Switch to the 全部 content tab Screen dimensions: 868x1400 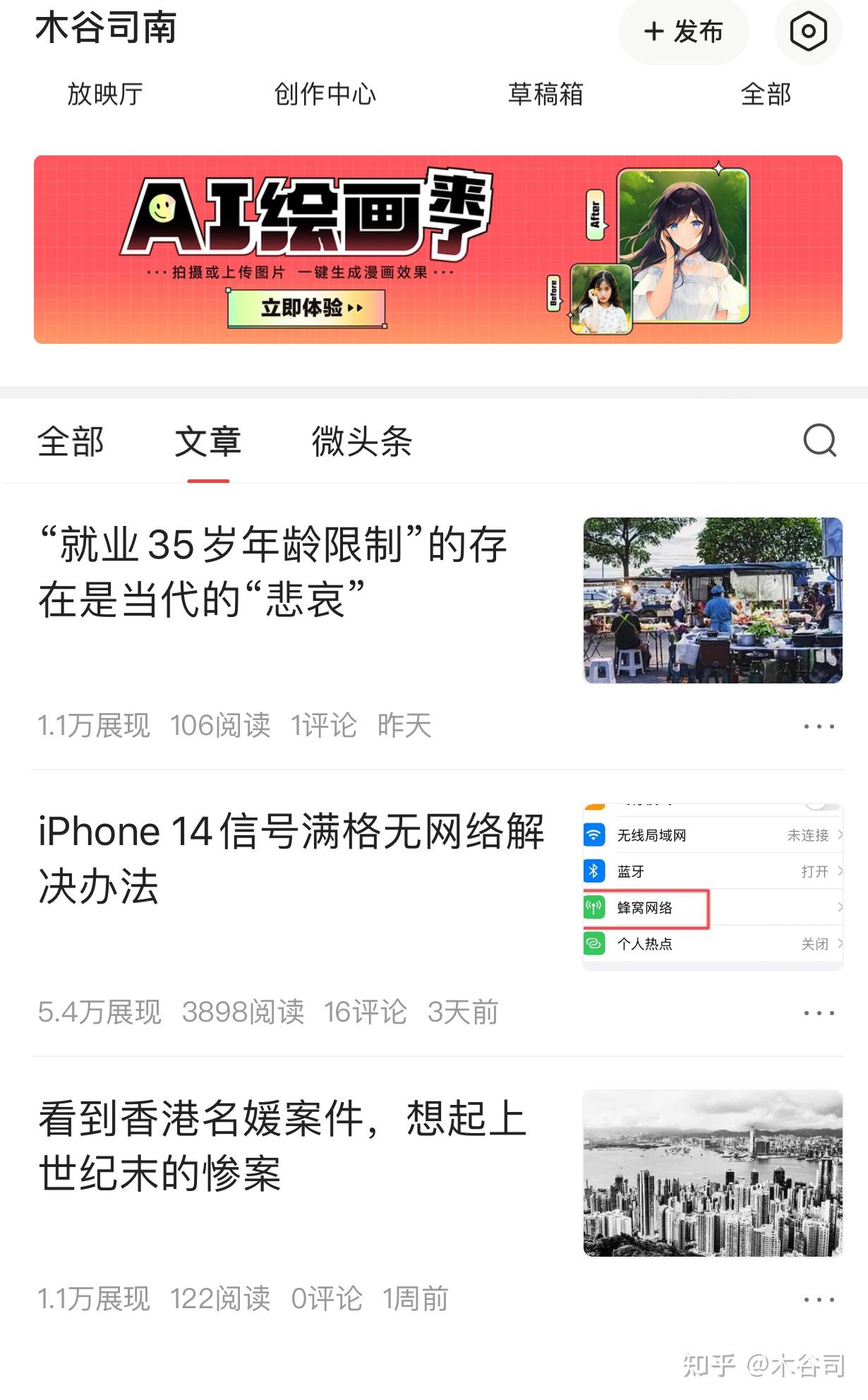click(x=71, y=442)
